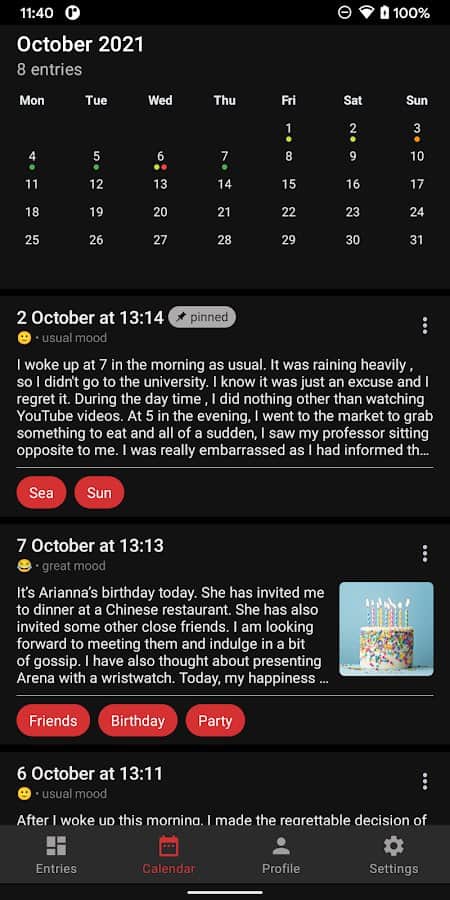Select day 6 in the calendar
The height and width of the screenshot is (900, 450).
[x=160, y=159]
